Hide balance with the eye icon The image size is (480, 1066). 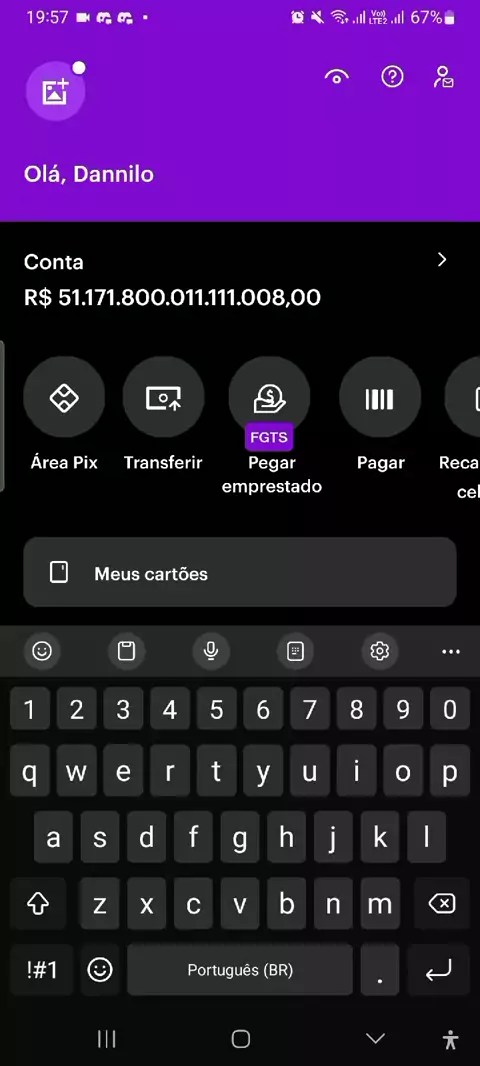pyautogui.click(x=337, y=77)
